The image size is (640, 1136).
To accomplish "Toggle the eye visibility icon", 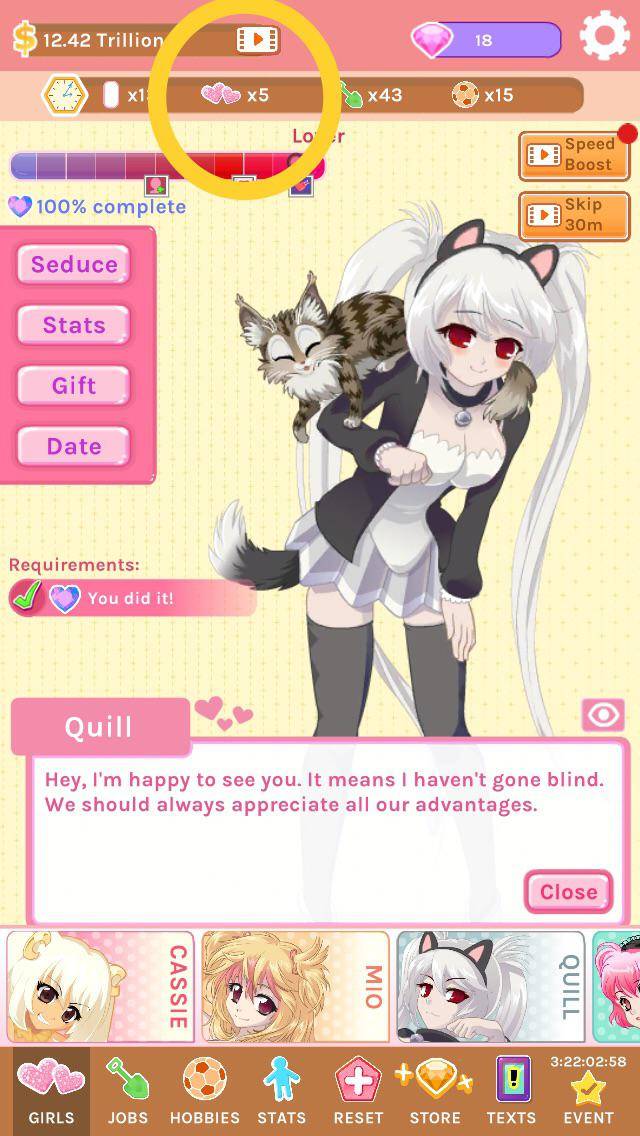I will pos(603,715).
